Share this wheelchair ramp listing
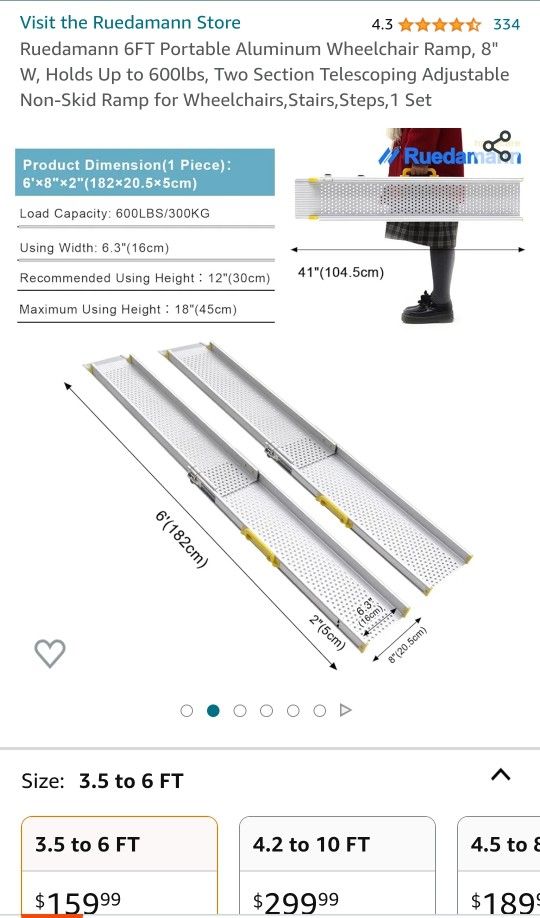The height and width of the screenshot is (918, 540). coord(497,146)
